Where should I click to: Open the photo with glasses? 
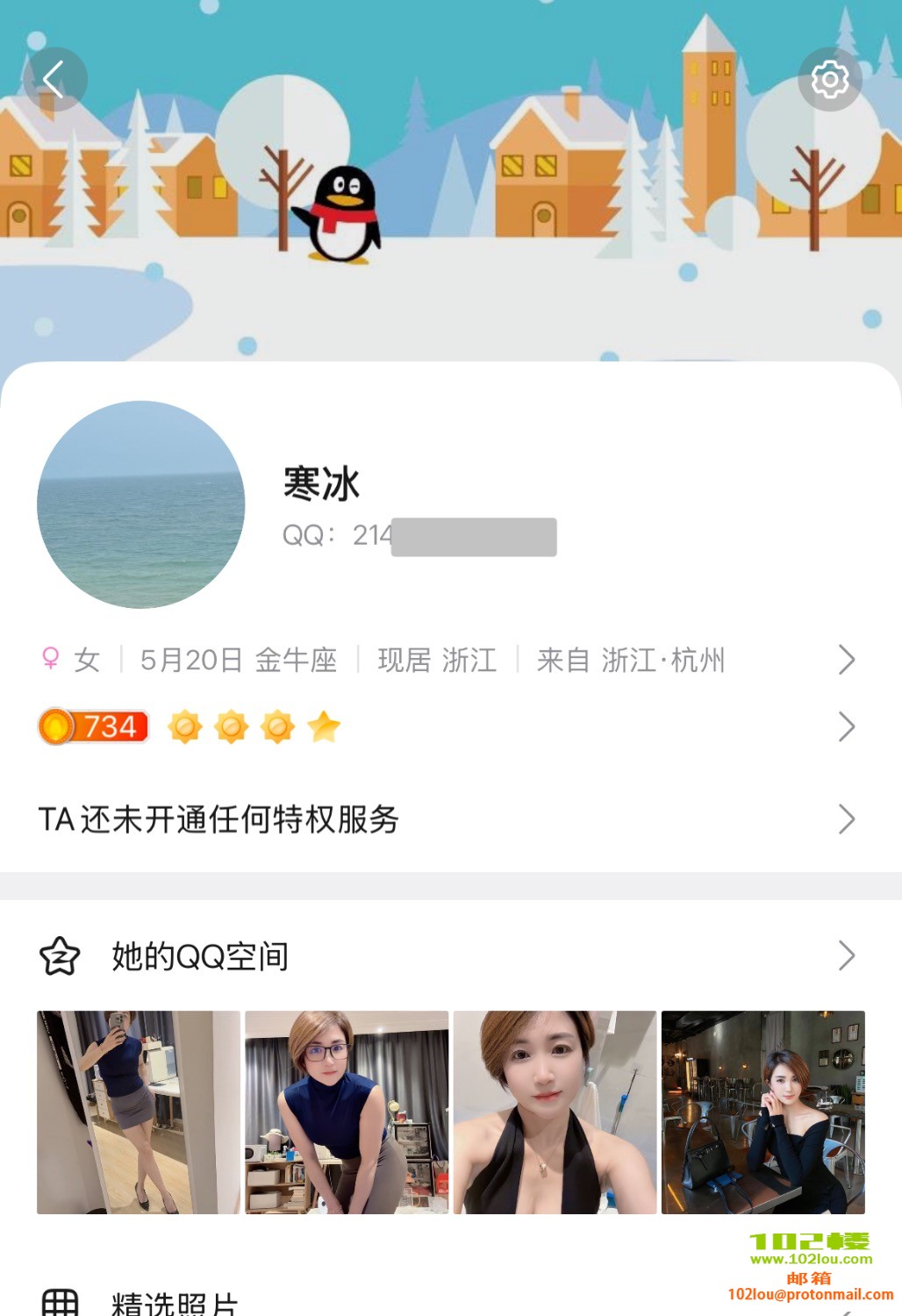click(x=347, y=1112)
